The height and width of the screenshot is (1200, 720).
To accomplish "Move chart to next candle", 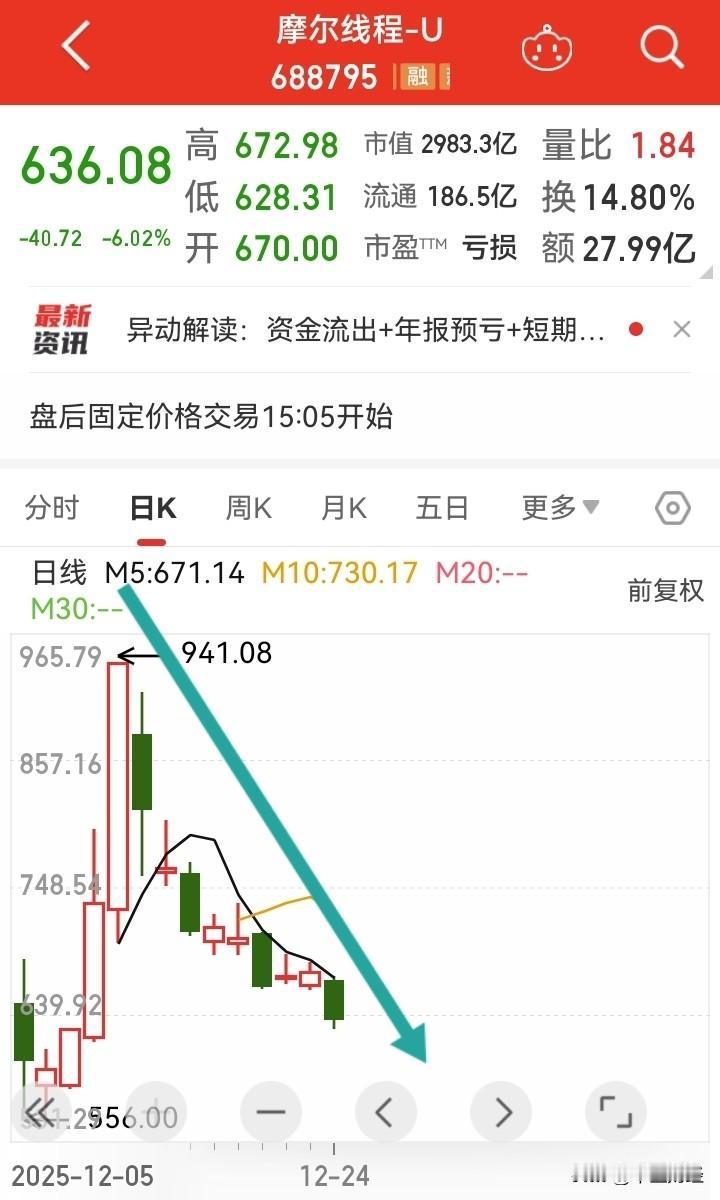I will (501, 1111).
